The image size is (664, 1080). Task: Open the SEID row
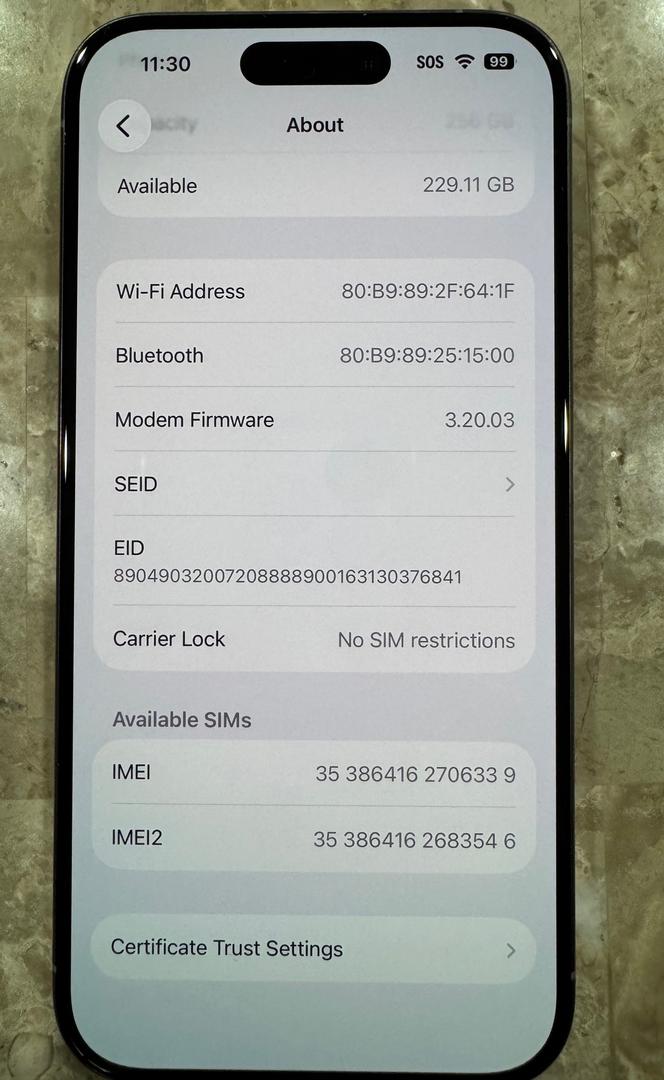(314, 484)
